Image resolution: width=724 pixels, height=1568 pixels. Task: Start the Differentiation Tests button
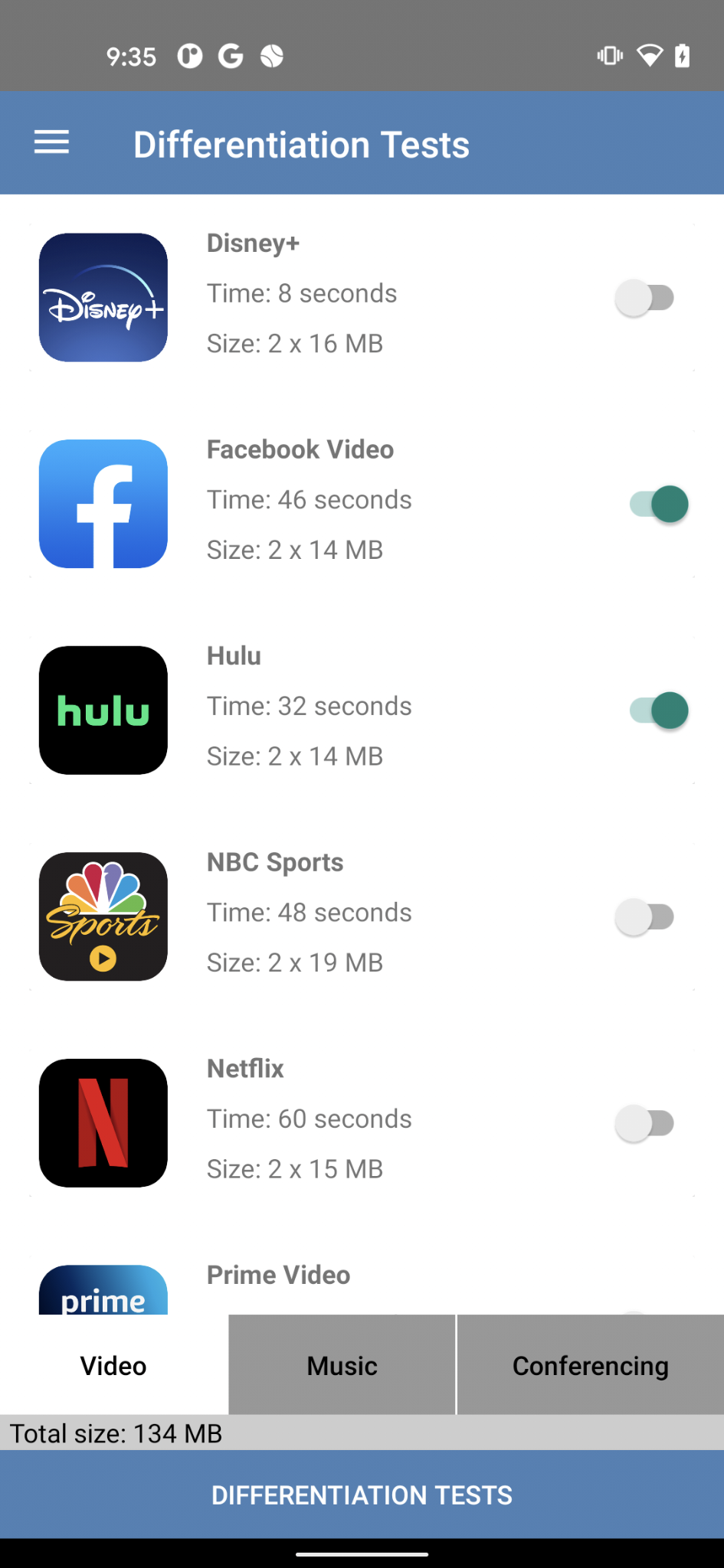pyautogui.click(x=362, y=1494)
